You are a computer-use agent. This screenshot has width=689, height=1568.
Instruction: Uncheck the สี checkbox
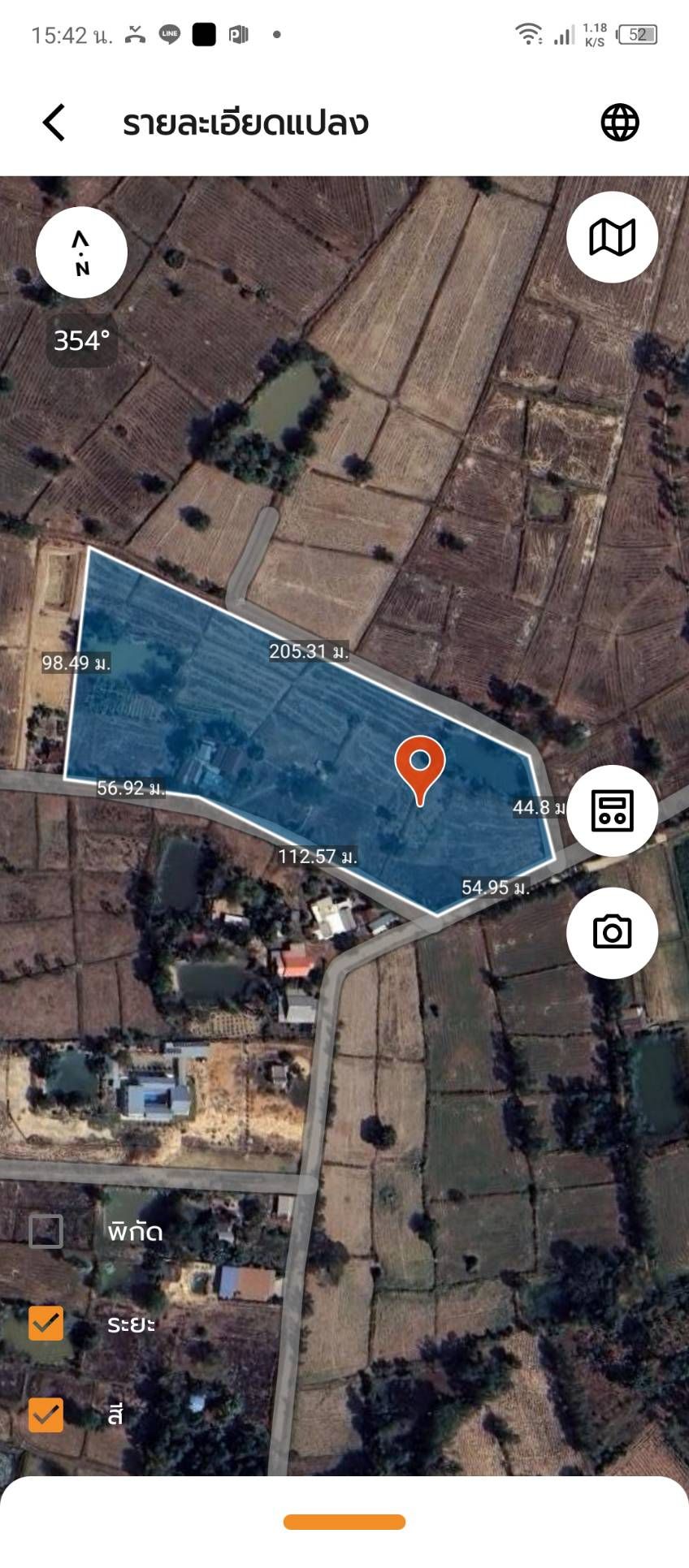coord(46,1415)
